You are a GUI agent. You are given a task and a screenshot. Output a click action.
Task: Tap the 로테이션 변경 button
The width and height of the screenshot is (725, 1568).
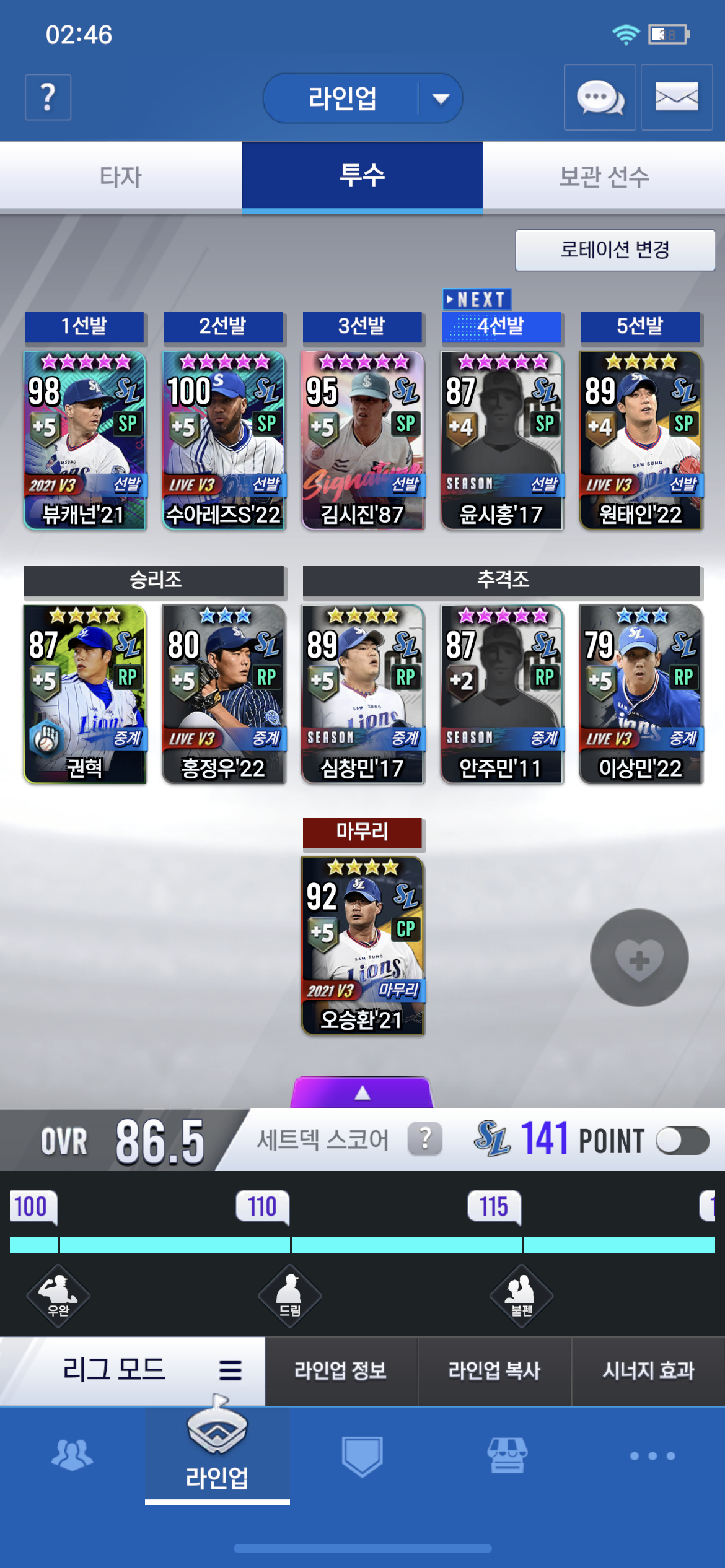click(615, 250)
